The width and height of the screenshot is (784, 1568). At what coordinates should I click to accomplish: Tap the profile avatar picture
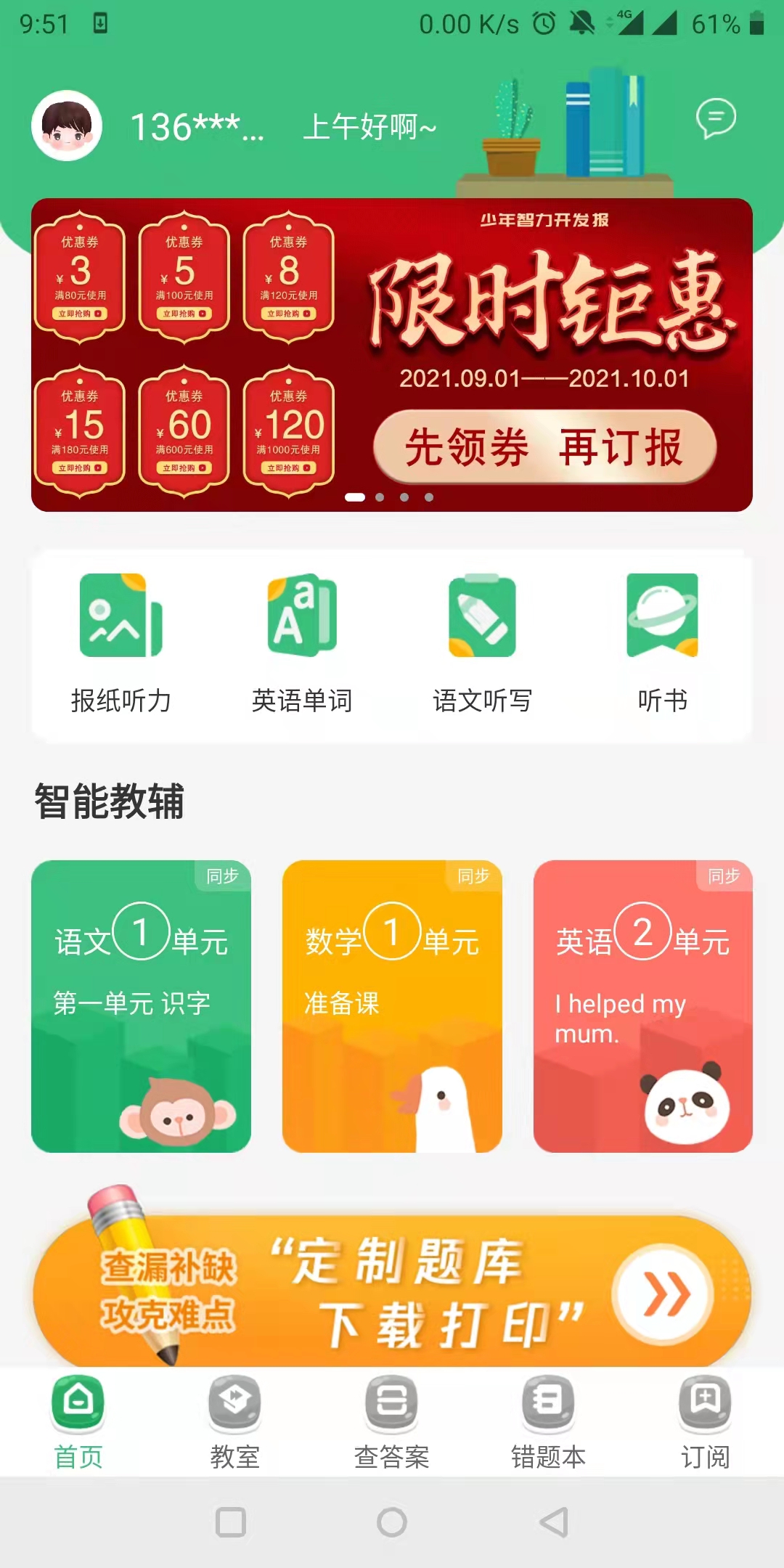[67, 126]
